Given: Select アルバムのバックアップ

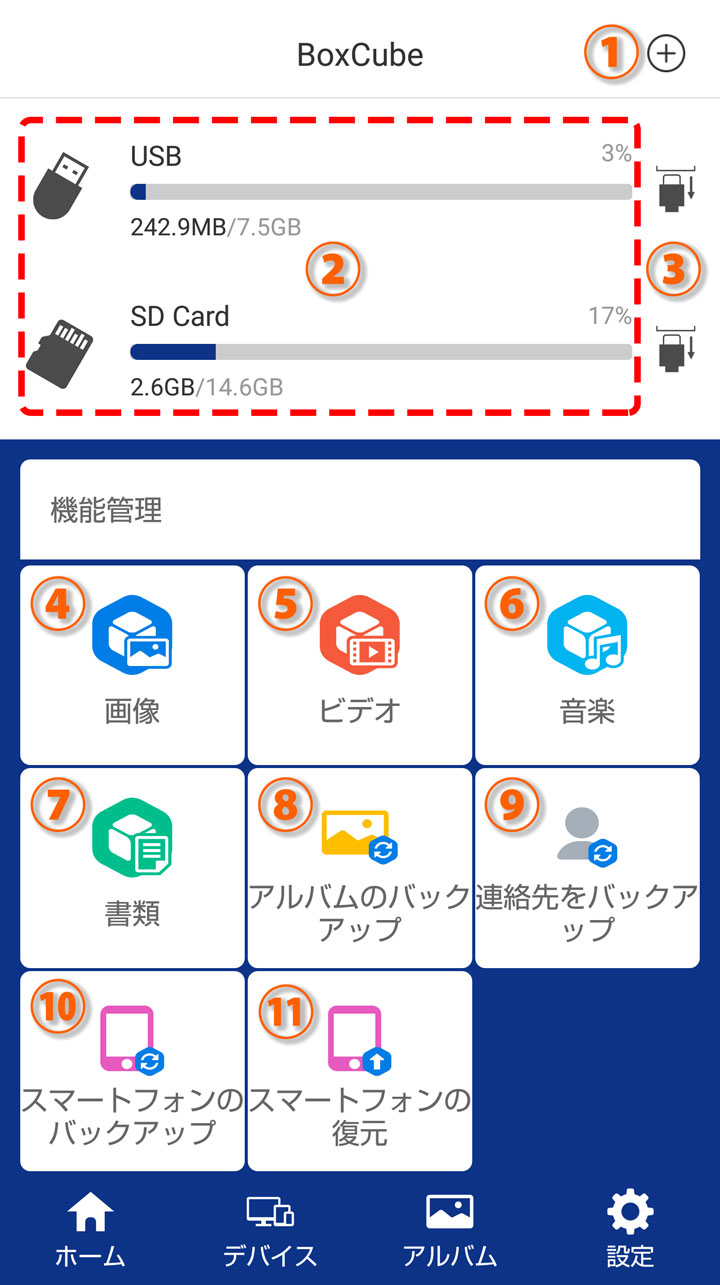Looking at the screenshot, I should pos(360,868).
